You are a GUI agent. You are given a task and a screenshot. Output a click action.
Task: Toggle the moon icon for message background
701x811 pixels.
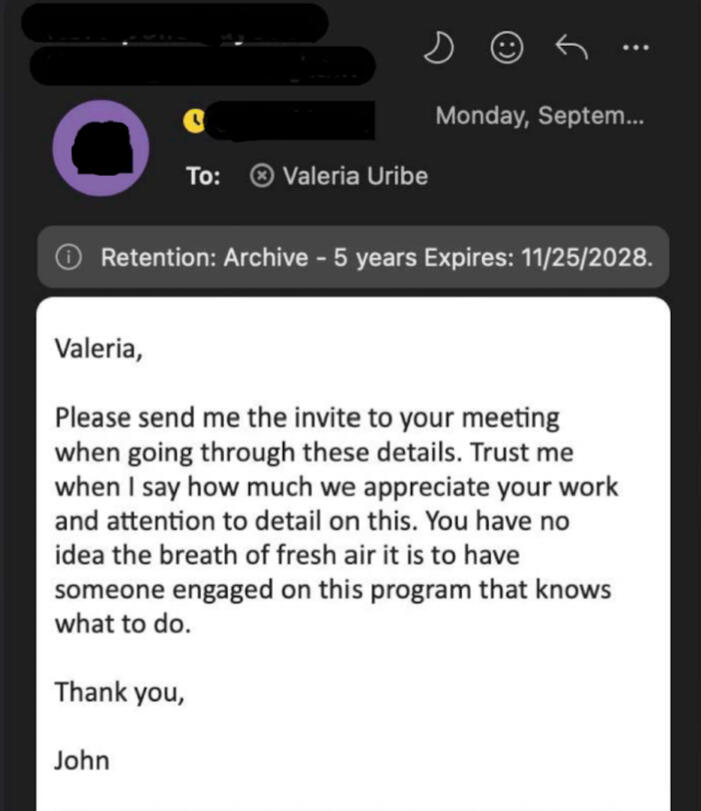pos(437,48)
